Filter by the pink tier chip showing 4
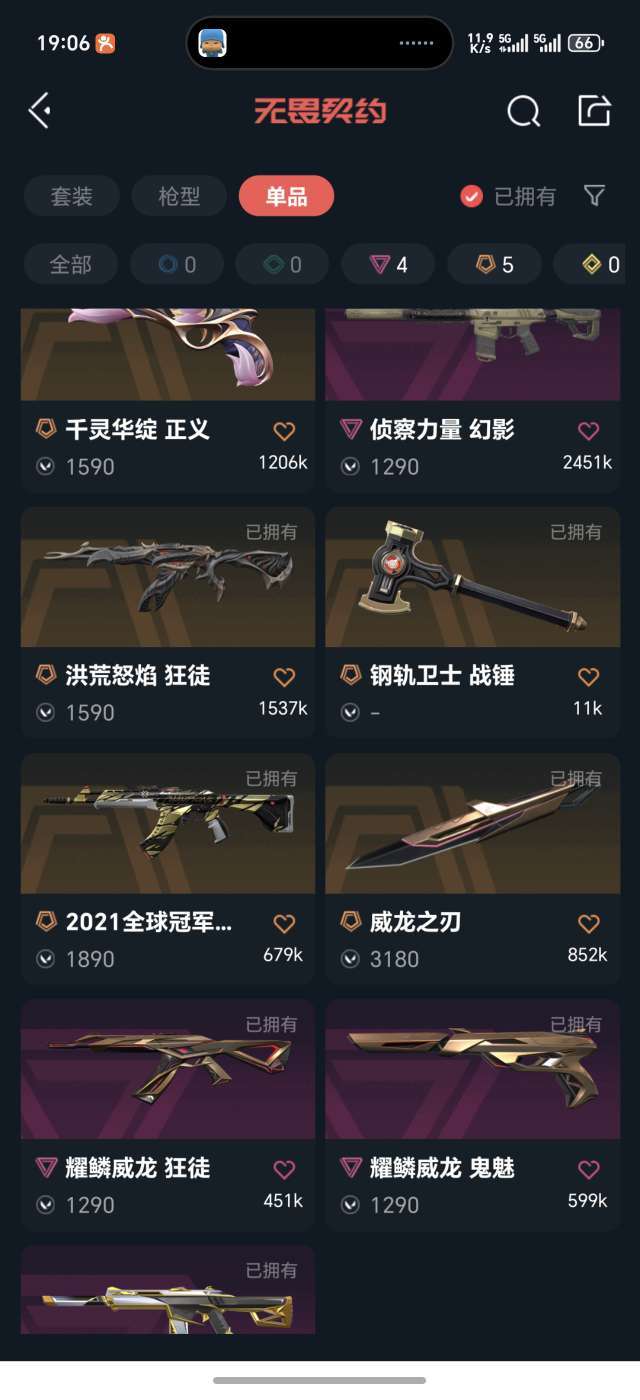This screenshot has width=640, height=1400. [x=388, y=264]
